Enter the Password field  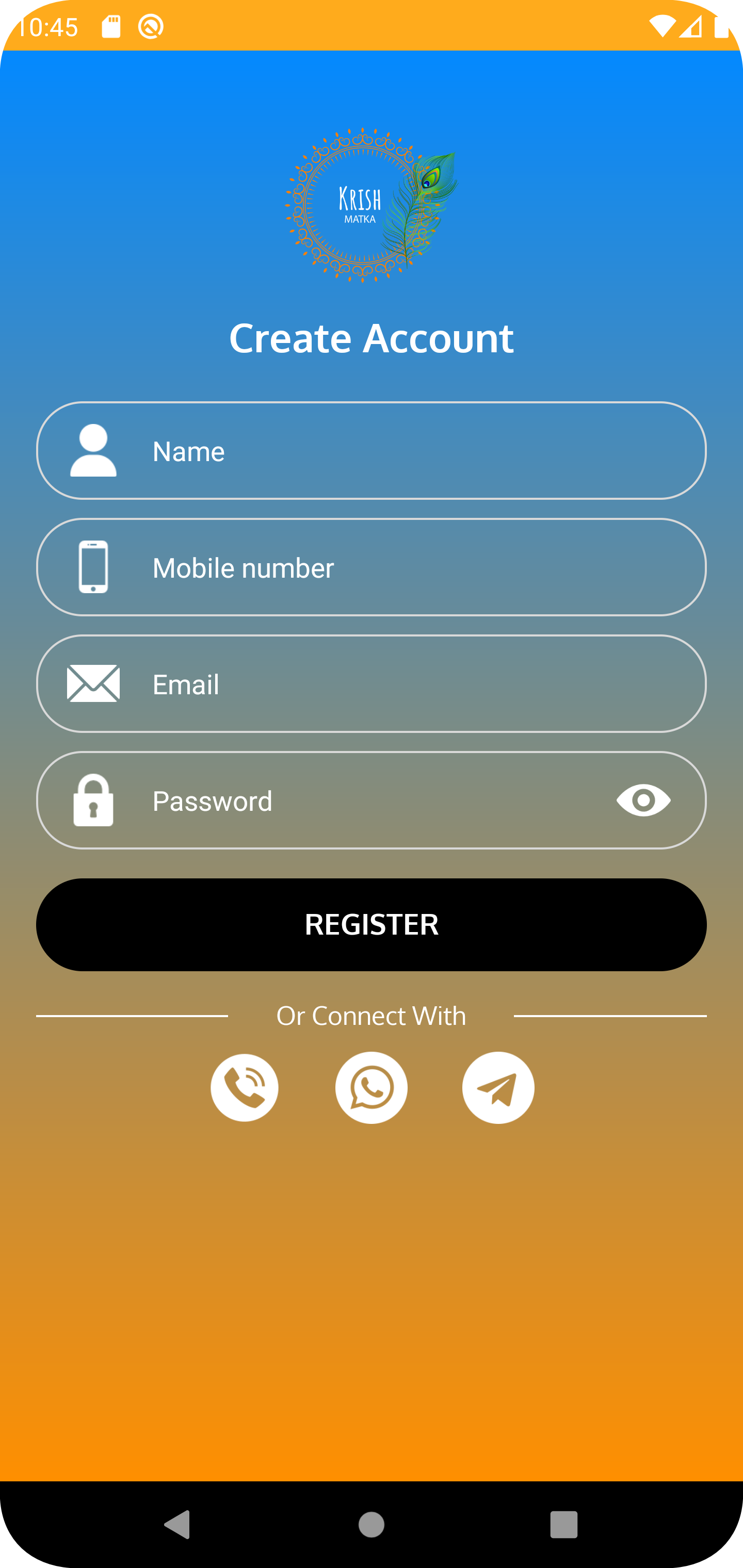click(x=365, y=801)
